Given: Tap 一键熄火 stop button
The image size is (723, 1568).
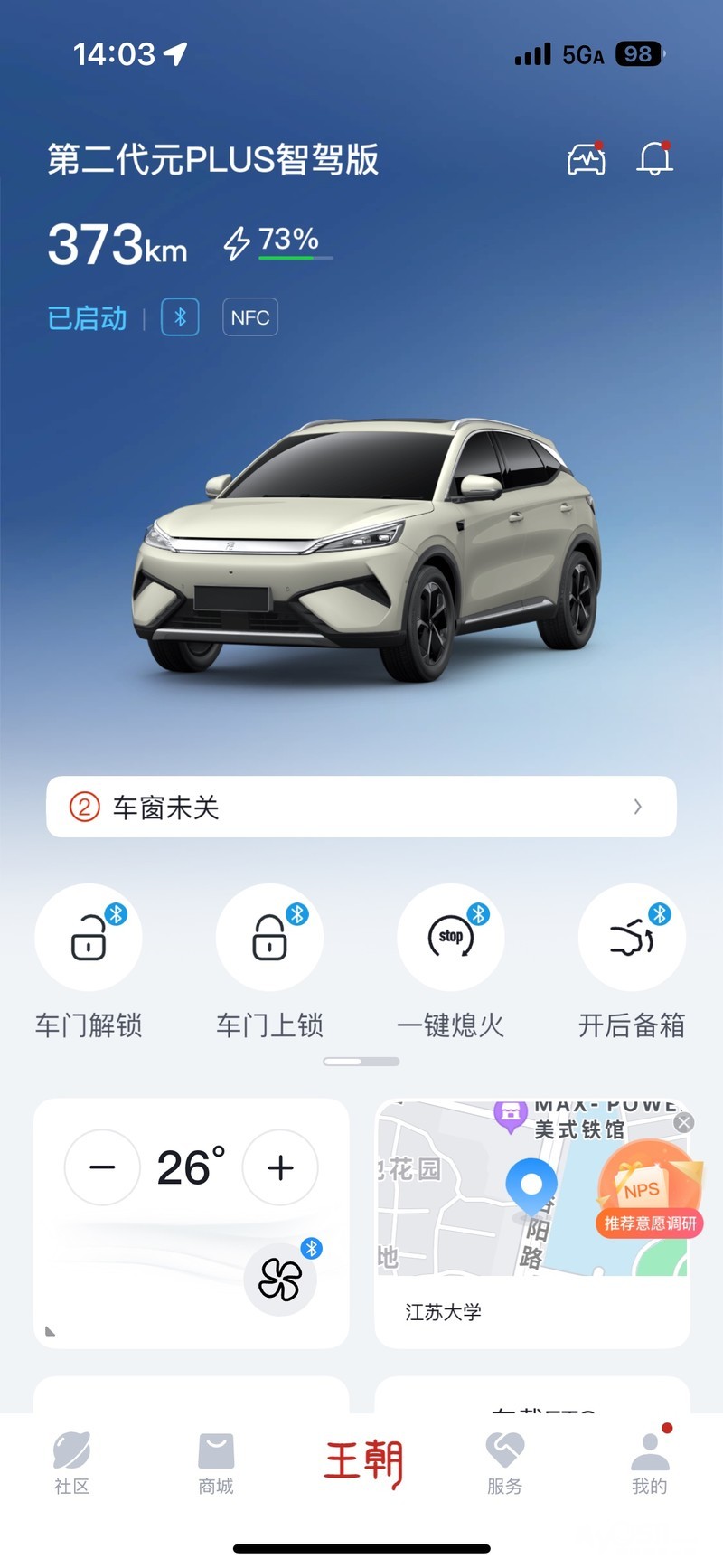Looking at the screenshot, I should pos(451,938).
